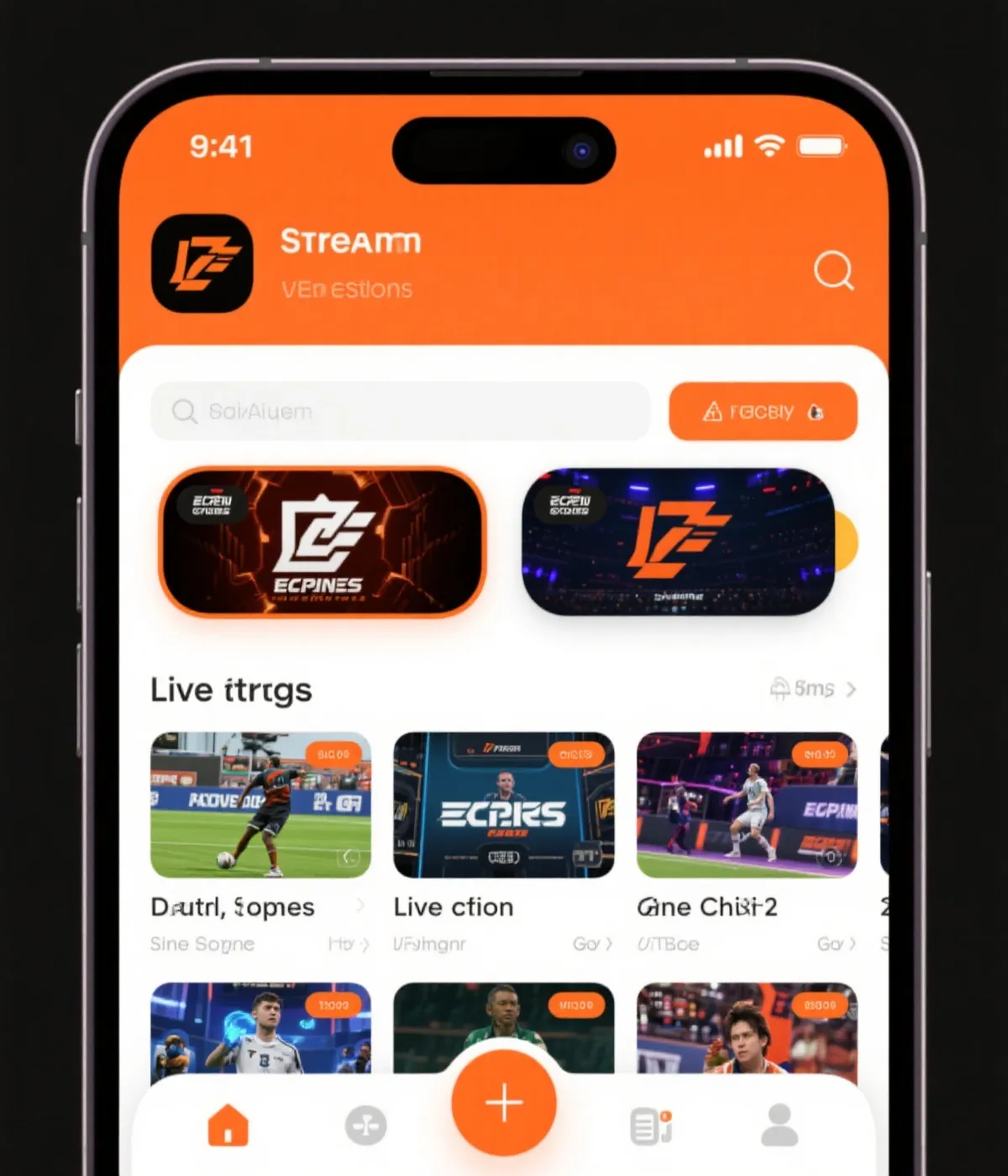Open the stream with man in green jersey

click(x=503, y=1021)
